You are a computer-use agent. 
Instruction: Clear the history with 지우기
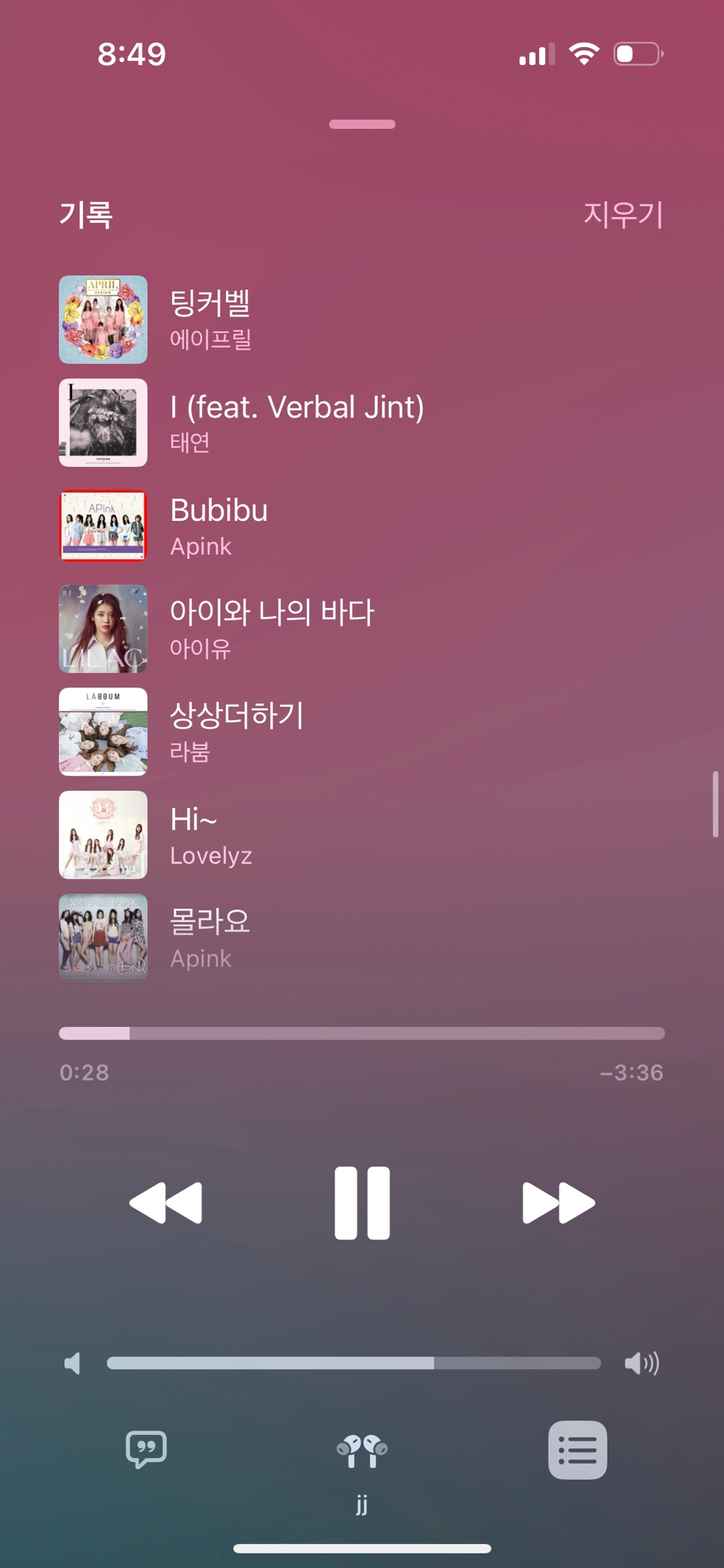623,214
